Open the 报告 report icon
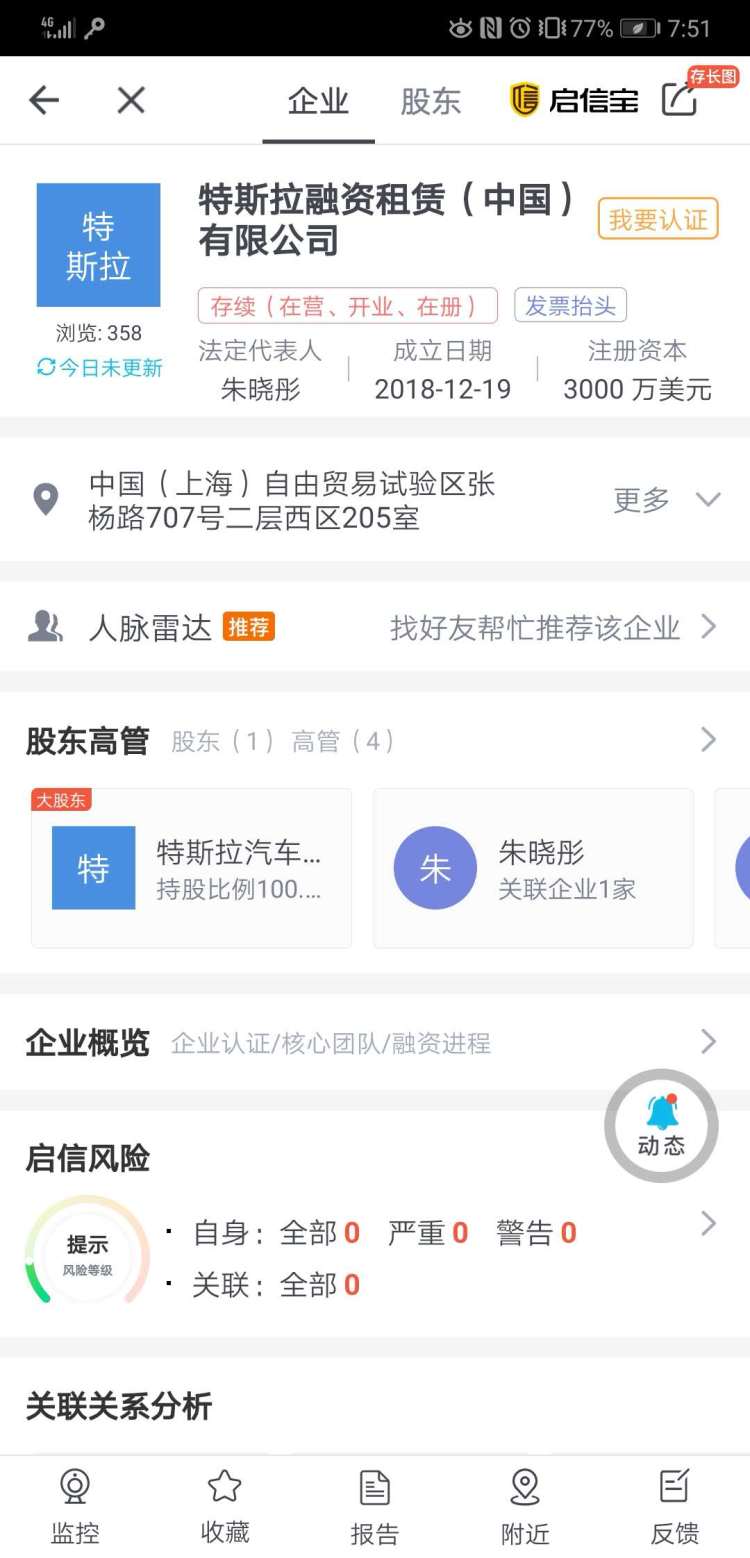Screen dimensions: 750x1558 pyautogui.click(x=375, y=1489)
